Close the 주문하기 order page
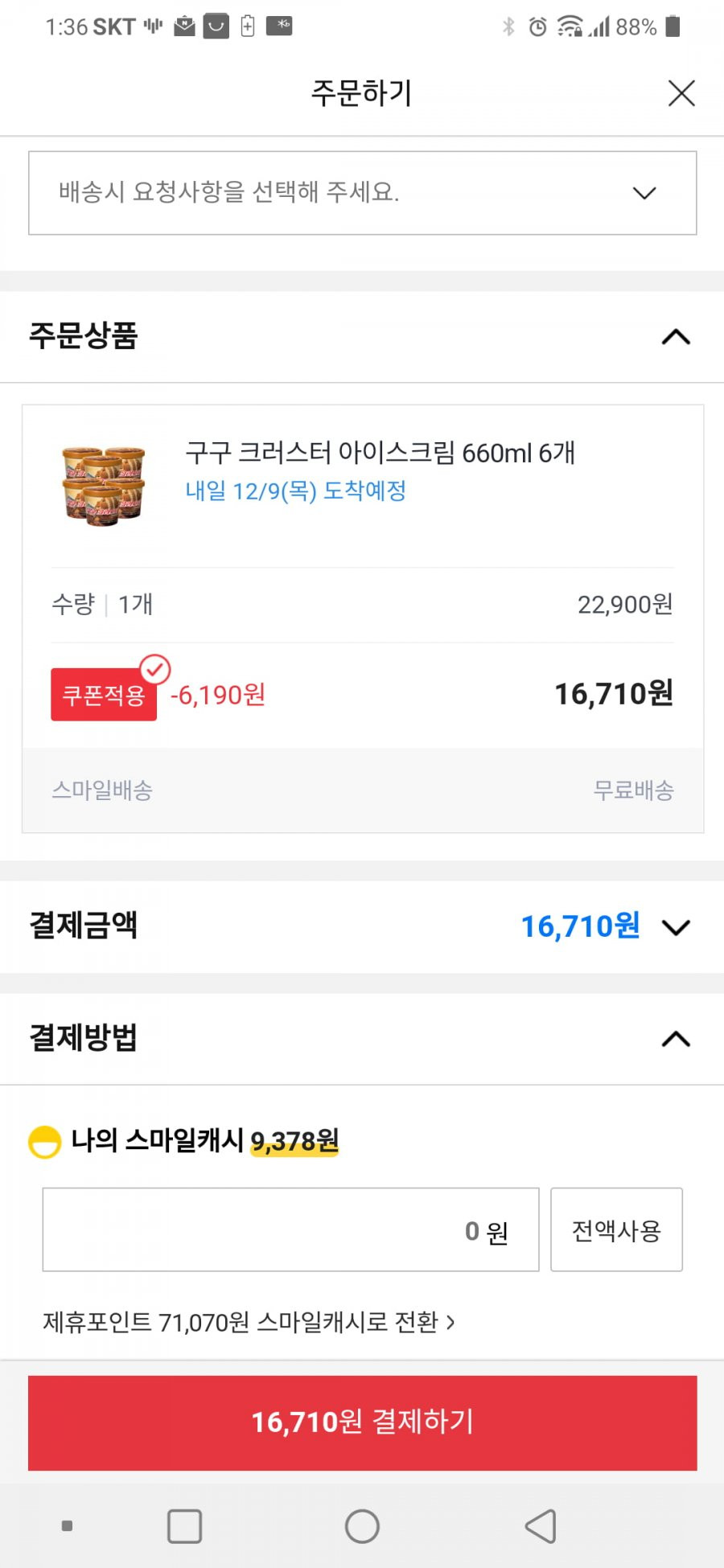The height and width of the screenshot is (1568, 724). click(x=681, y=93)
